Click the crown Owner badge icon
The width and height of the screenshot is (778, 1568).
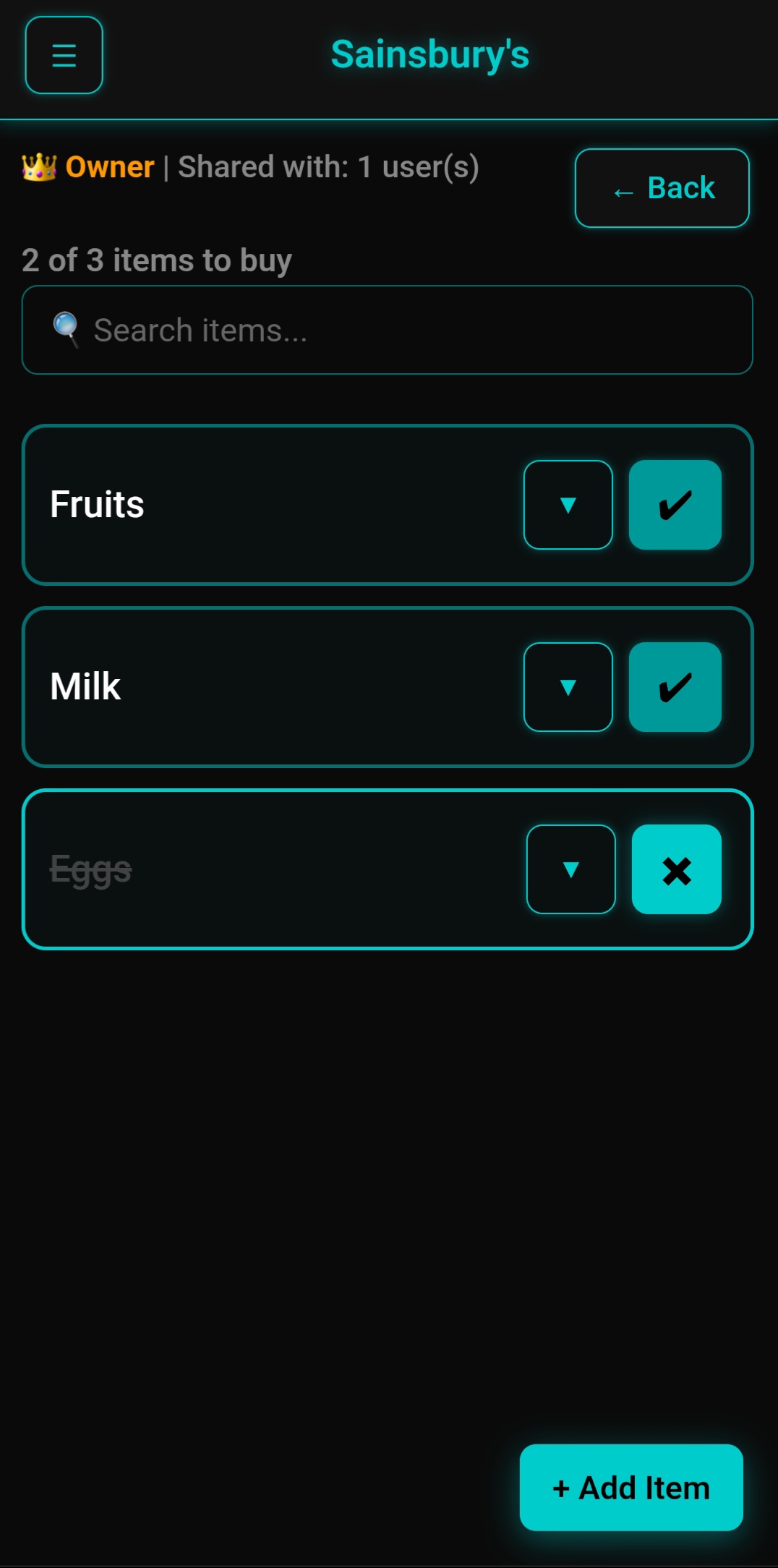38,166
